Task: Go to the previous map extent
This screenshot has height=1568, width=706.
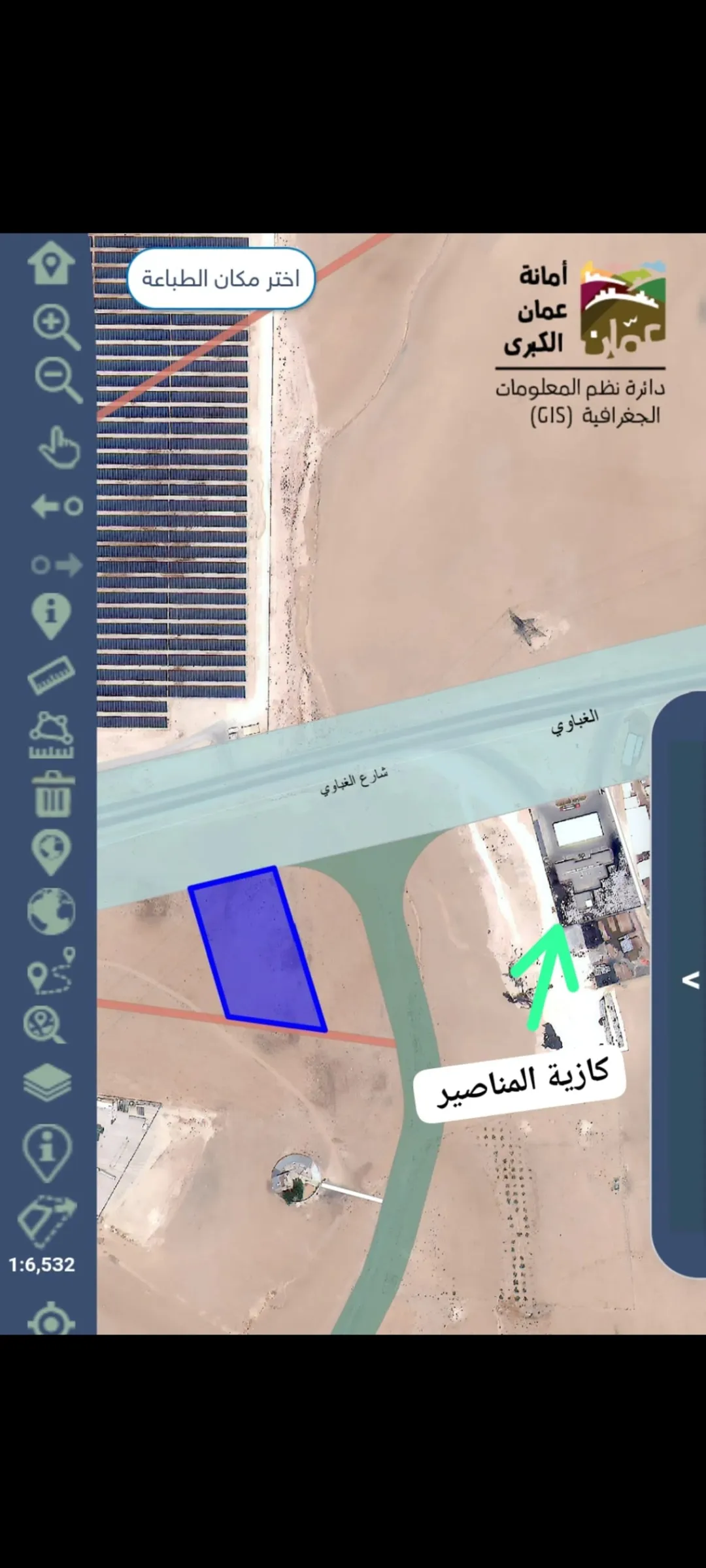Action: 58,506
